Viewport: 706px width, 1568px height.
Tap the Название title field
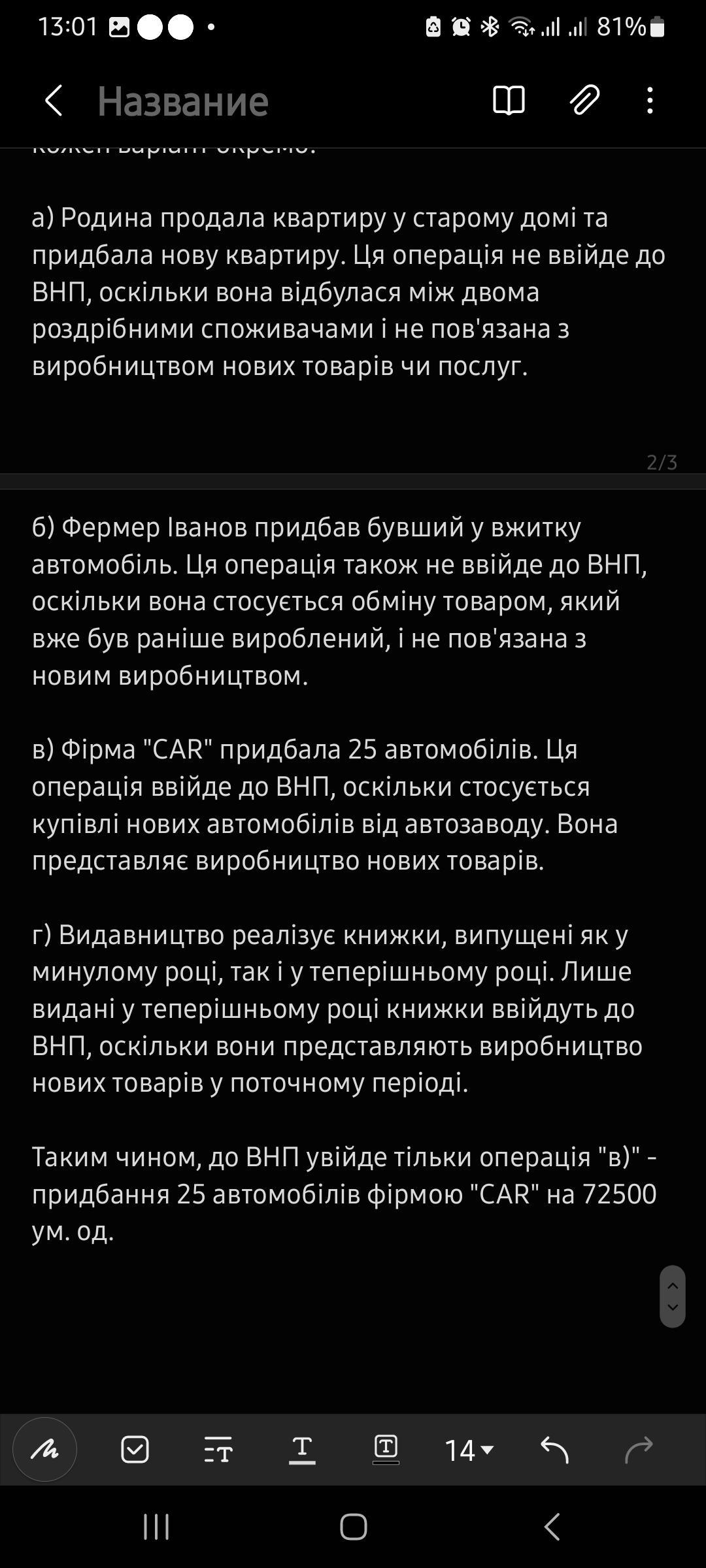[x=183, y=101]
